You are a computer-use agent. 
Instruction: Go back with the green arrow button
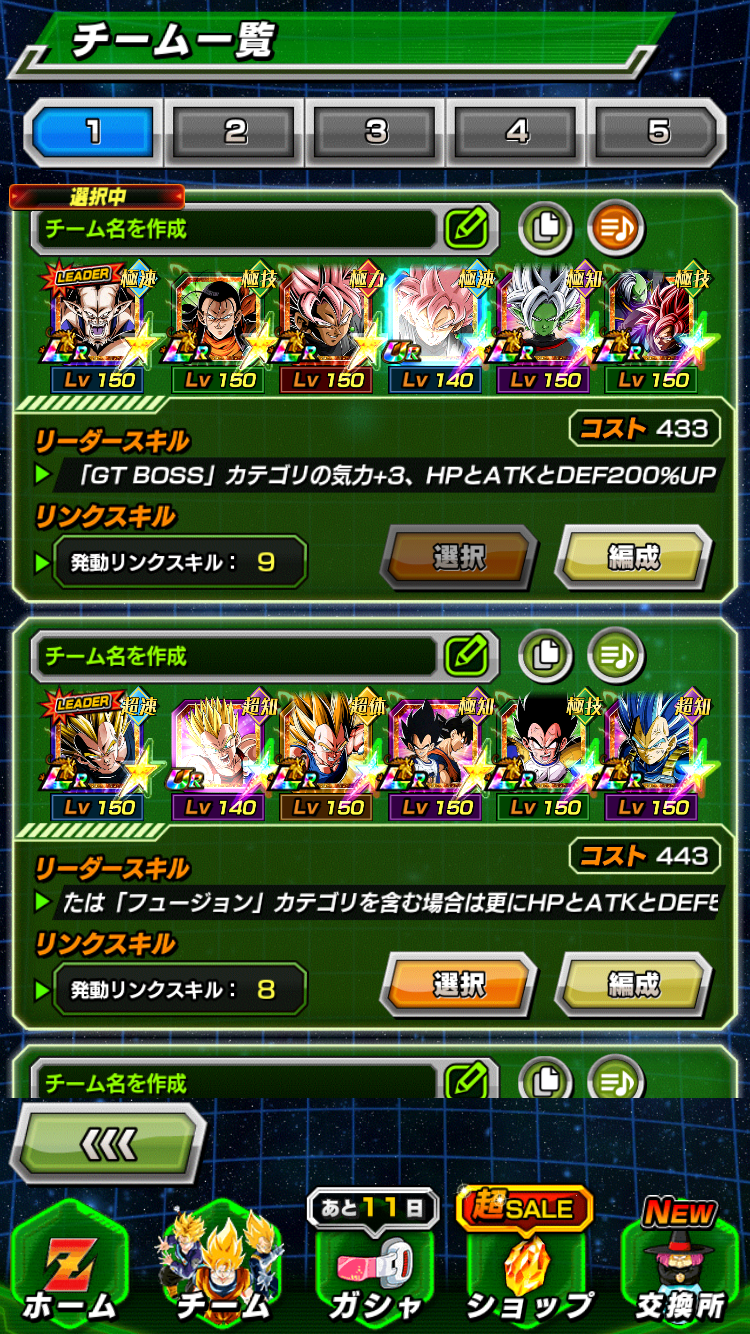coord(108,1143)
